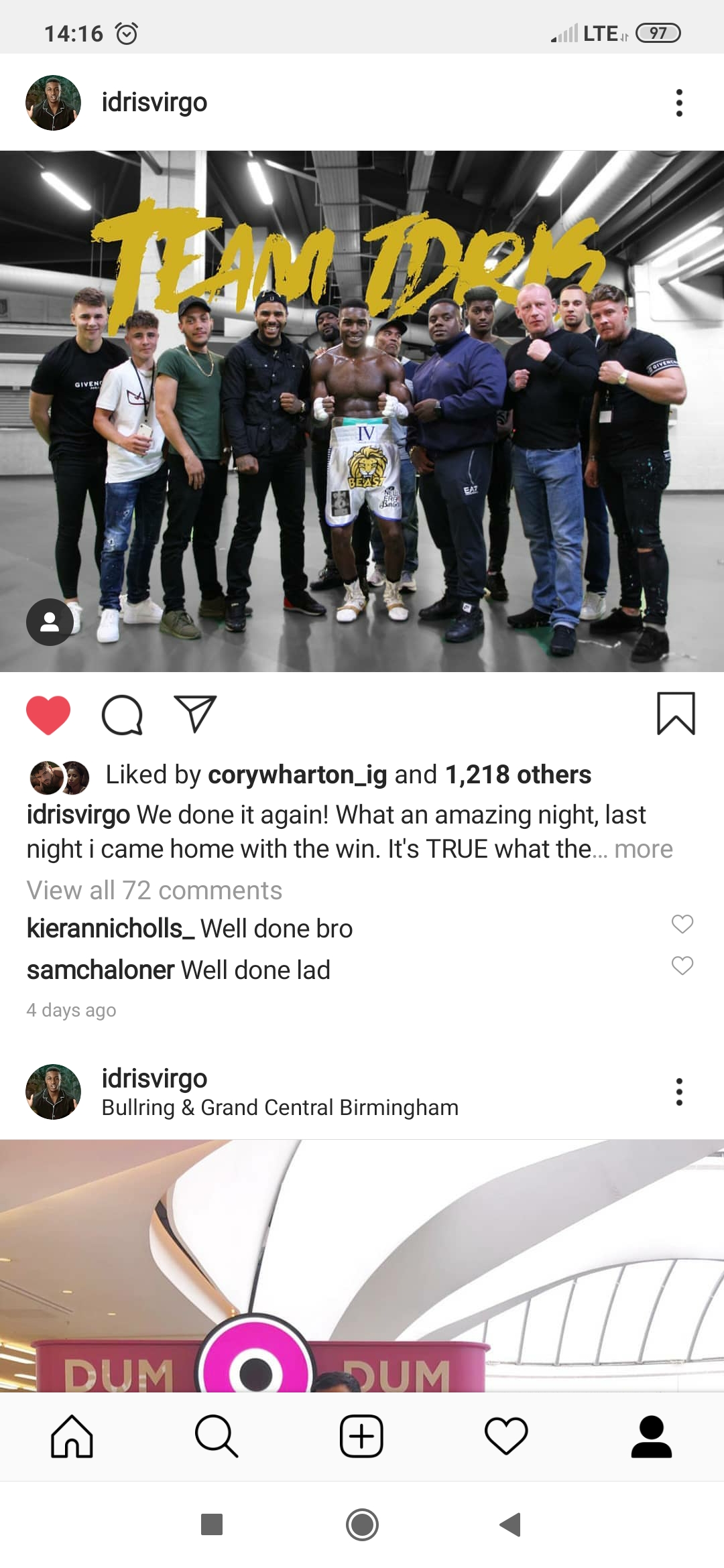Image resolution: width=724 pixels, height=1568 pixels.
Task: Open overflow menu on the Team Idris post
Action: (x=679, y=103)
